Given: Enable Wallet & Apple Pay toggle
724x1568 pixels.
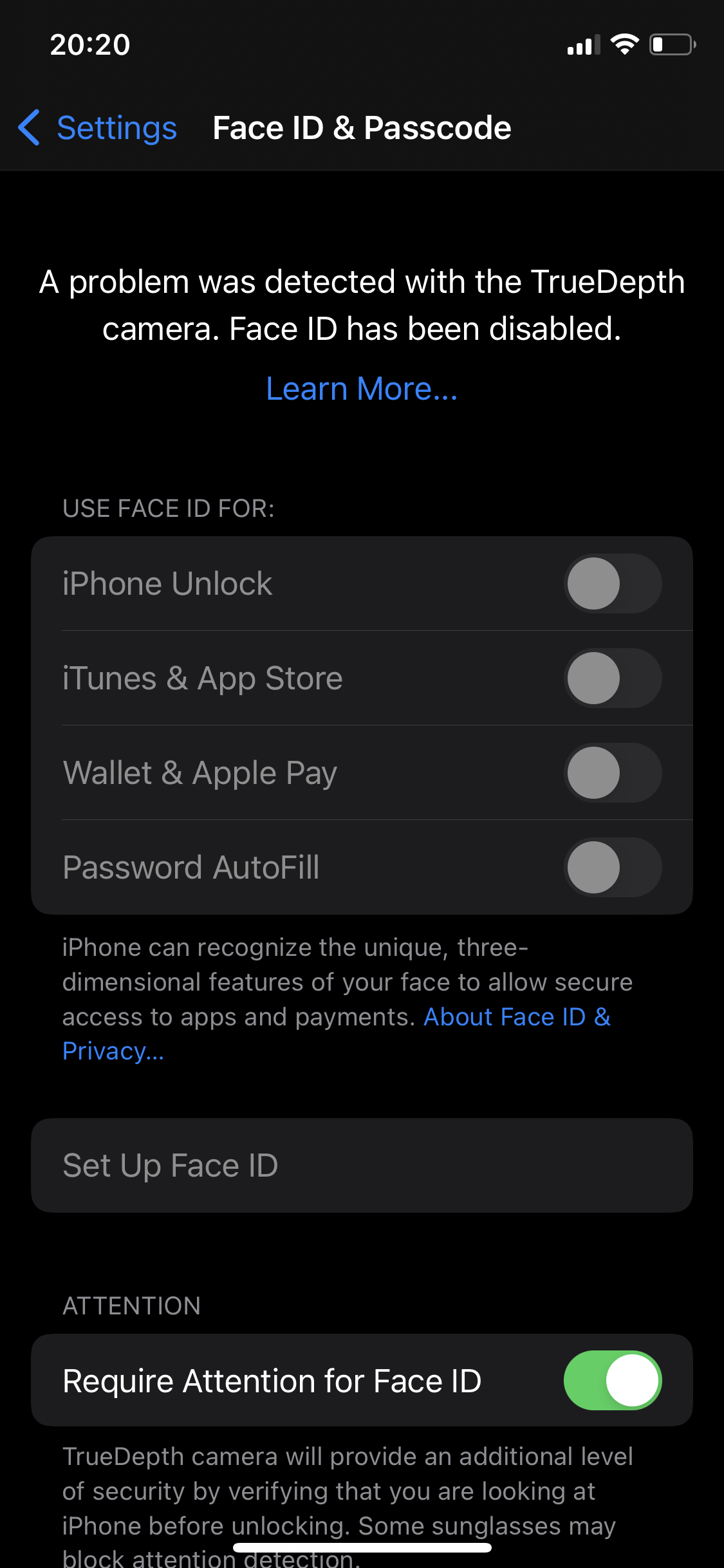Looking at the screenshot, I should pos(612,772).
